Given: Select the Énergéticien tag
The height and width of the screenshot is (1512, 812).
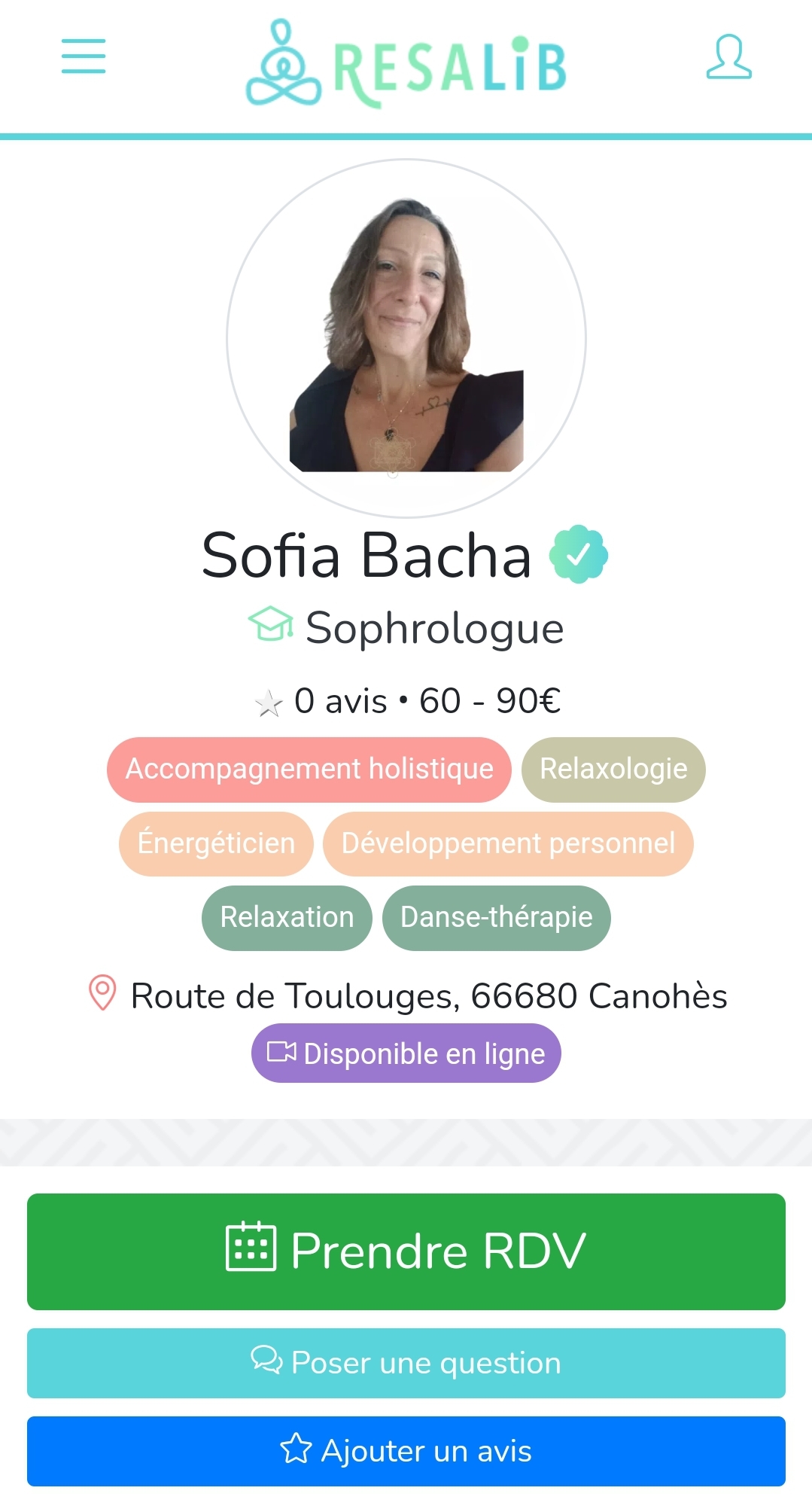Looking at the screenshot, I should 214,843.
